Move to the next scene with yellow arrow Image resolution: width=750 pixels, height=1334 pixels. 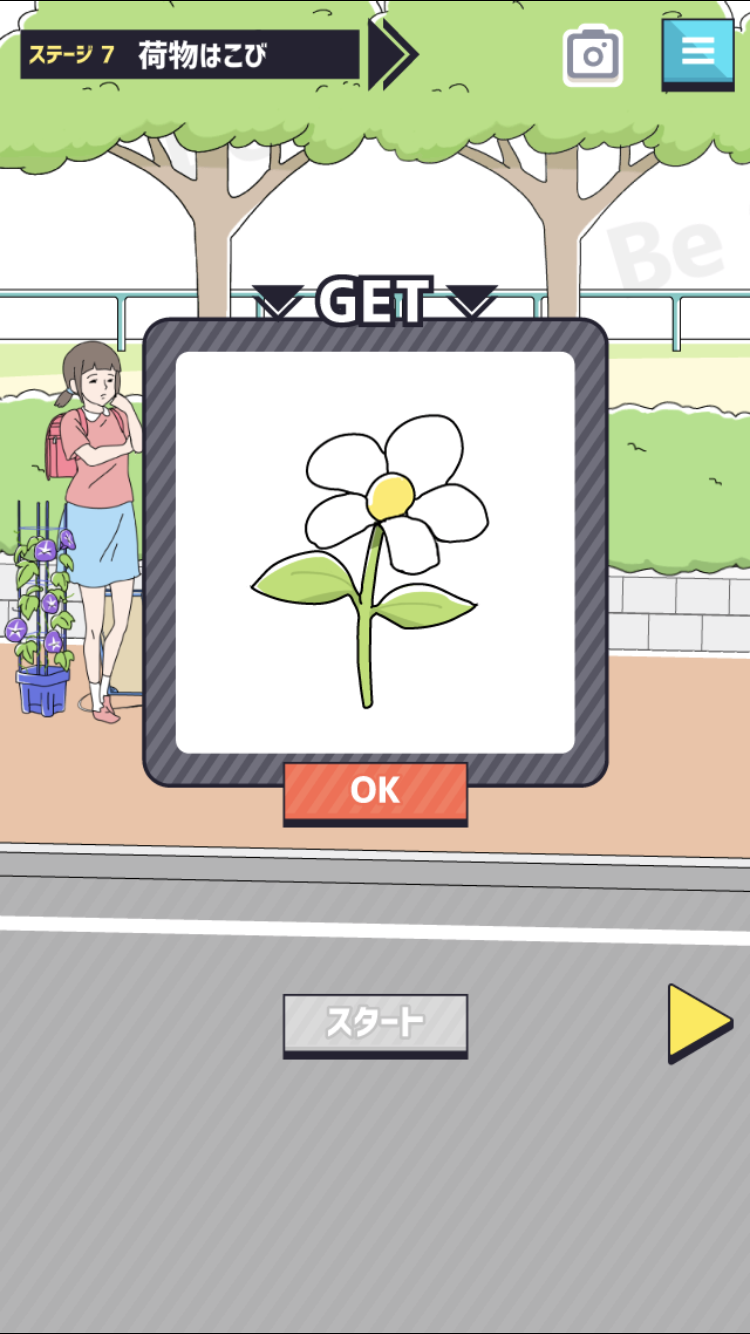coord(698,1022)
